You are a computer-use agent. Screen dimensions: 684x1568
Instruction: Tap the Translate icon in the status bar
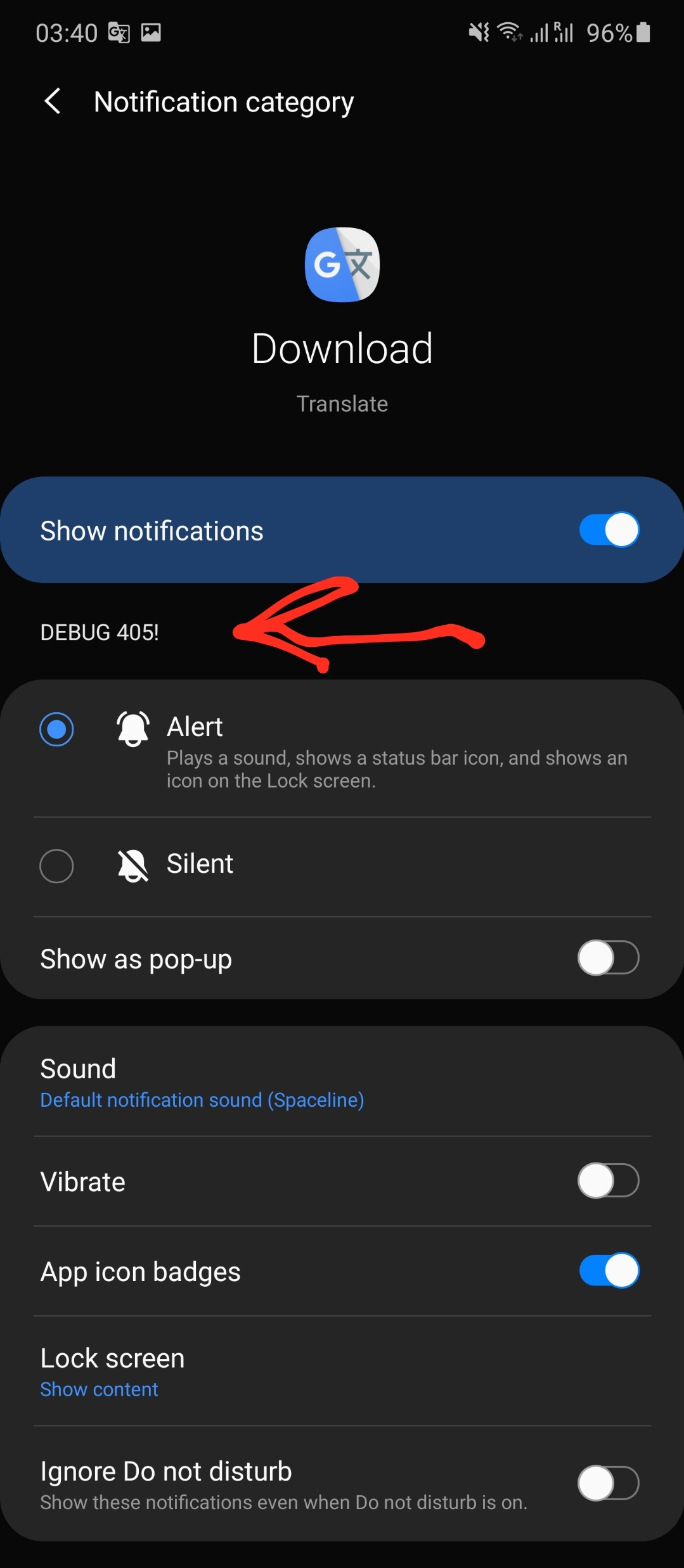[118, 32]
